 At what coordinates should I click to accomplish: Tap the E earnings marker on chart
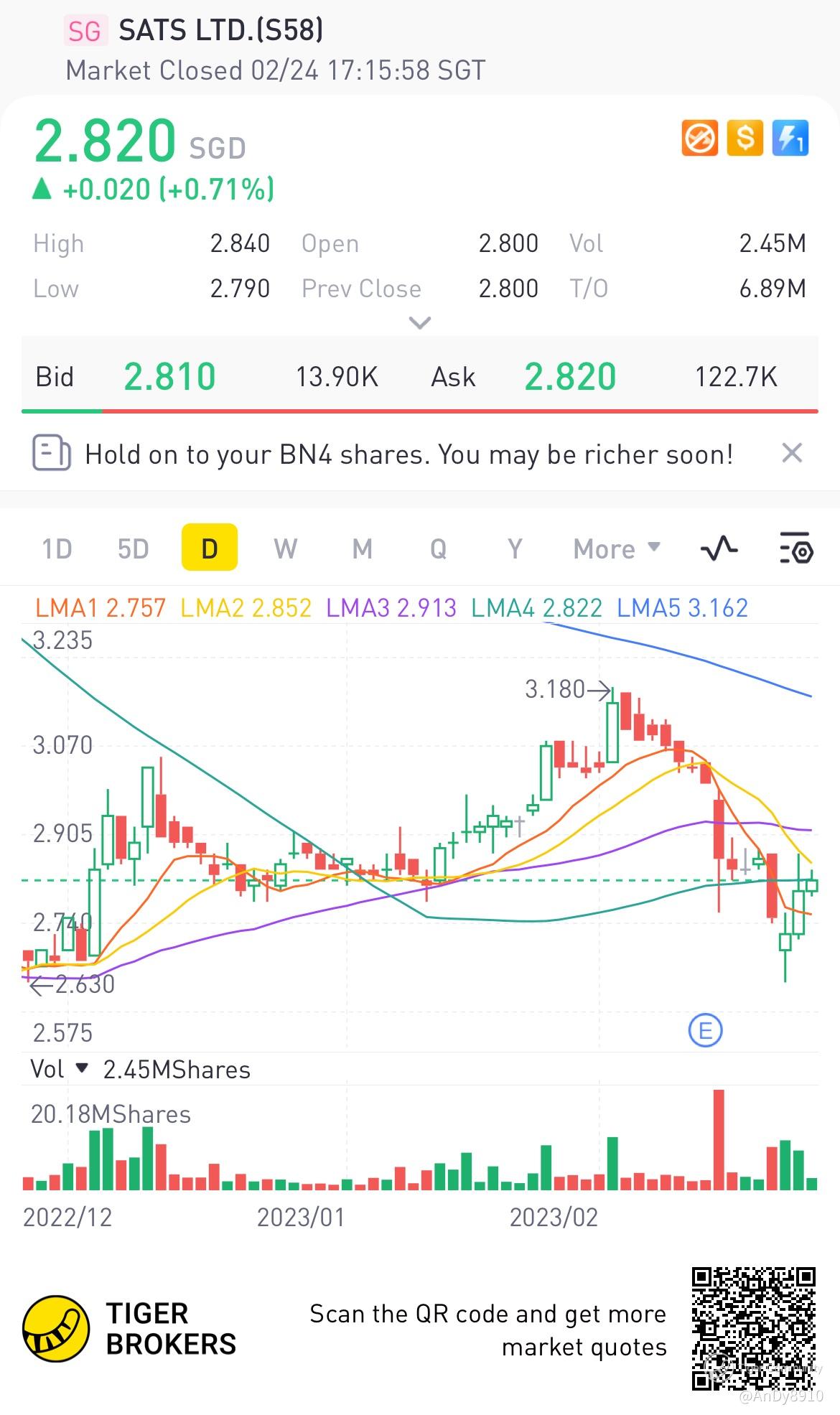pyautogui.click(x=705, y=1031)
